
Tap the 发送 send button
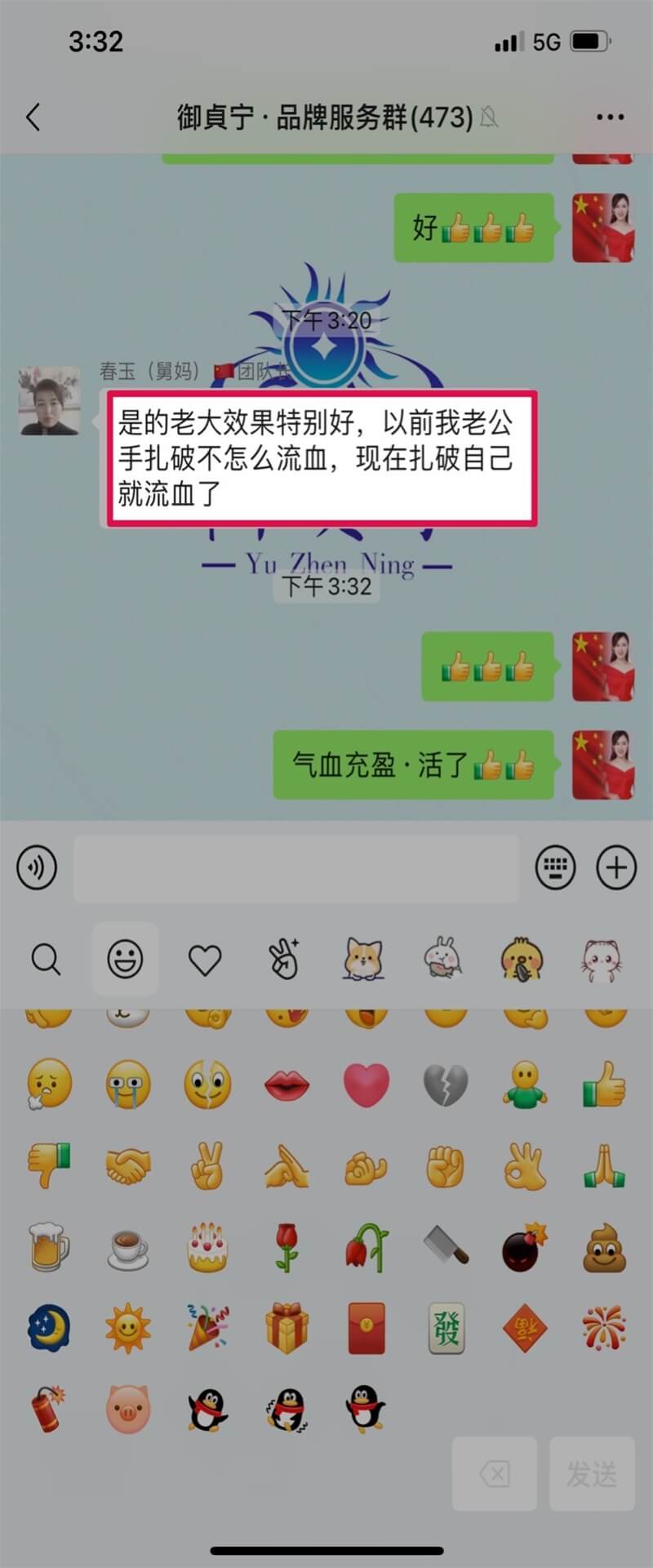[x=592, y=1473]
